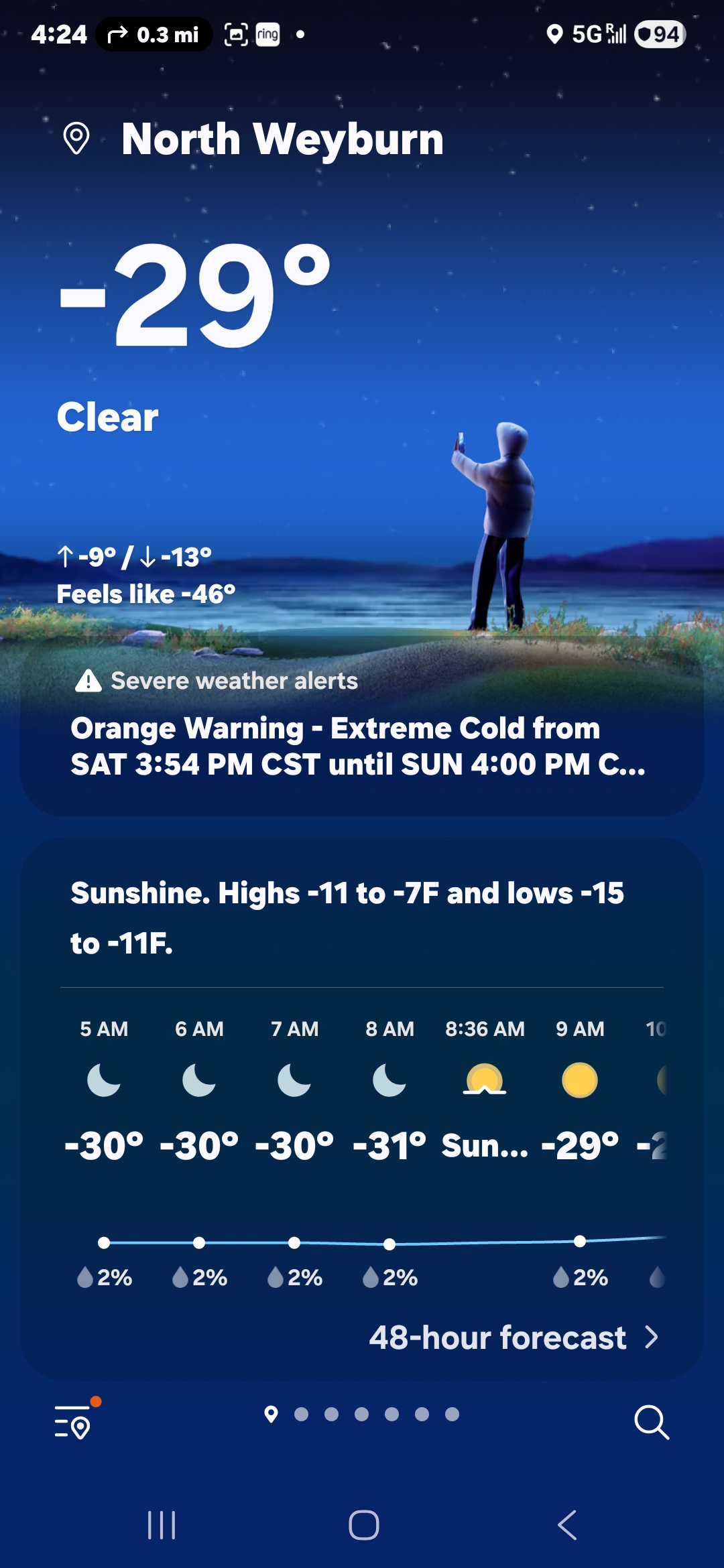Go back with the system back button
Screen dimensions: 724x1568
(x=567, y=1525)
